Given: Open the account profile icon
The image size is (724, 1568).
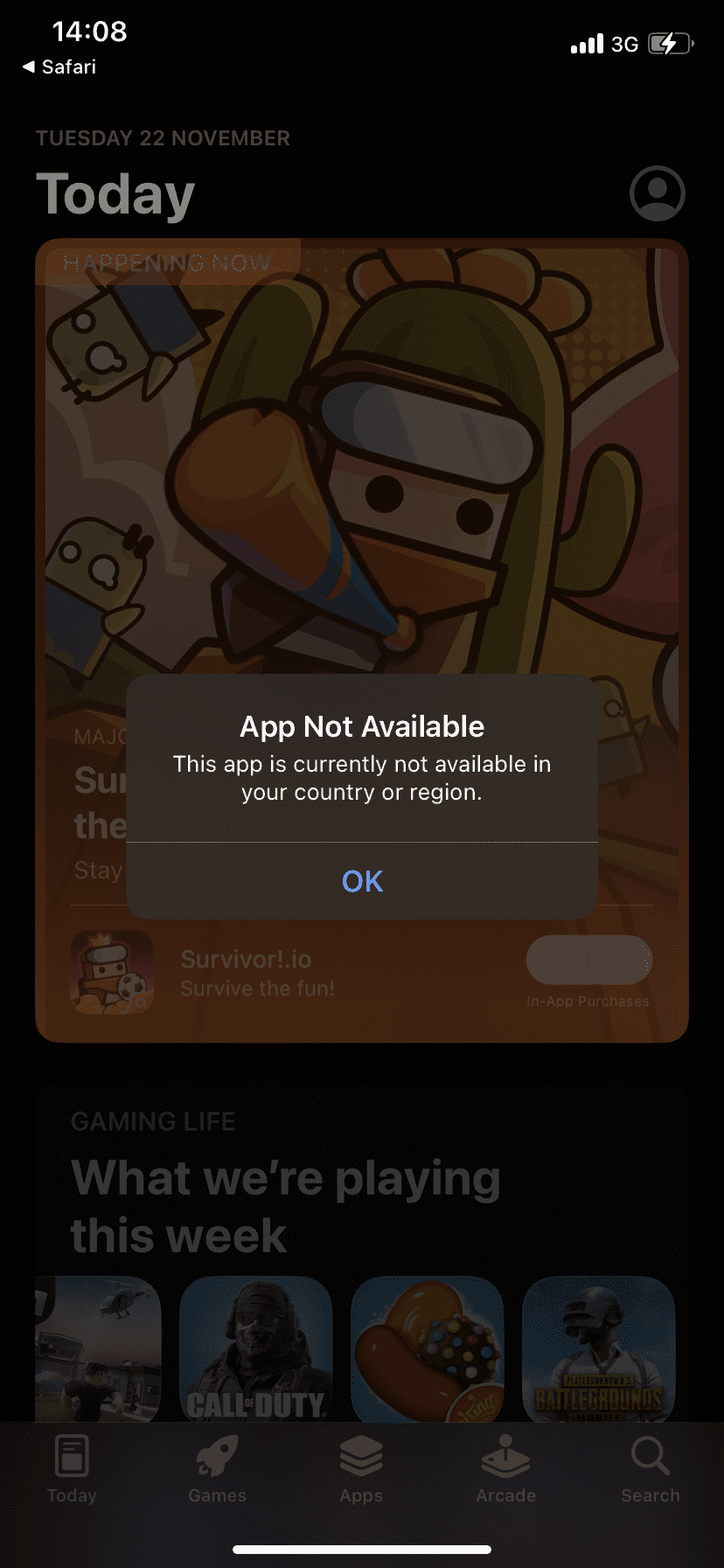Looking at the screenshot, I should (657, 193).
